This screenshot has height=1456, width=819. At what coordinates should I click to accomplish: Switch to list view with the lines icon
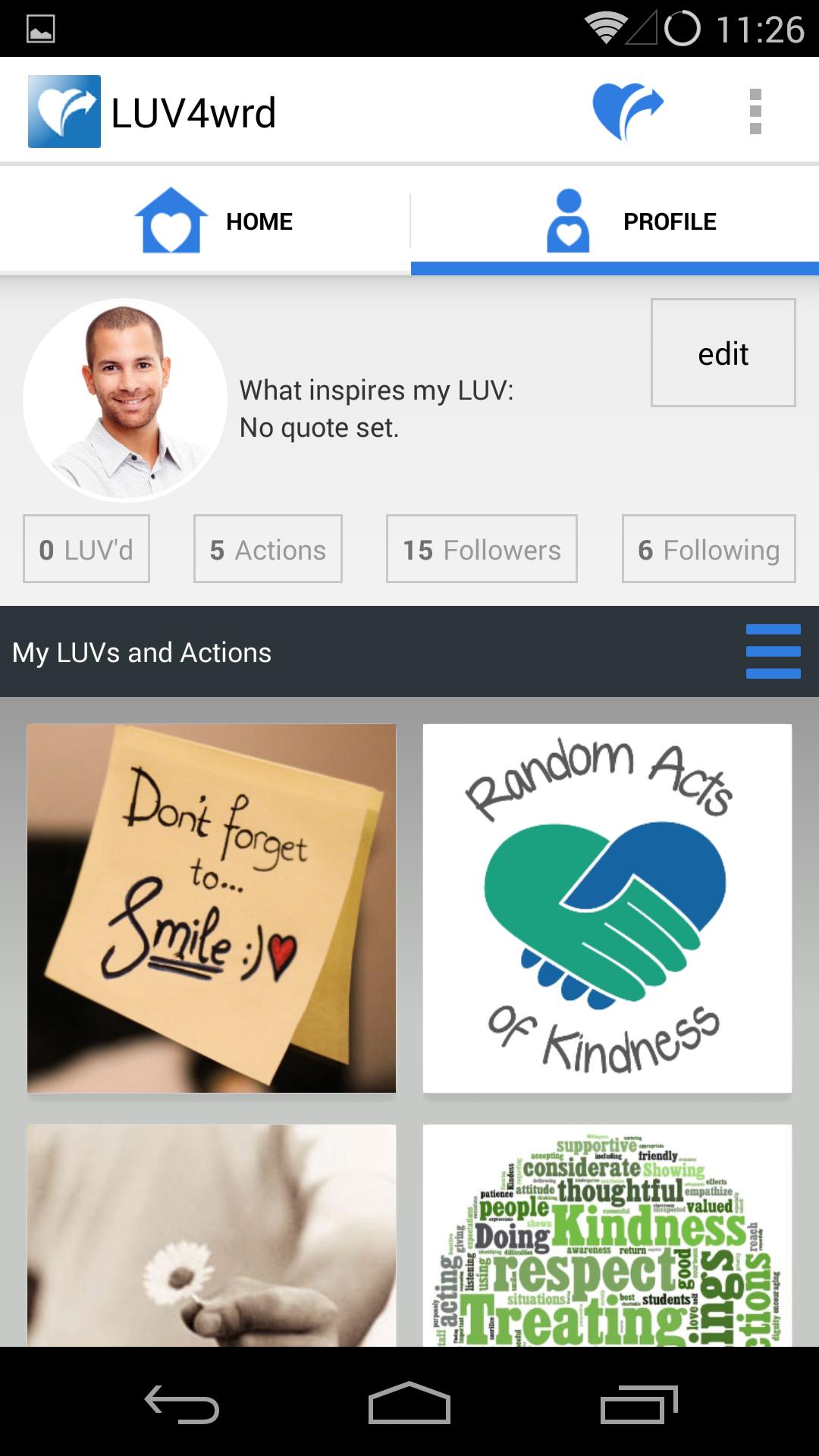773,651
